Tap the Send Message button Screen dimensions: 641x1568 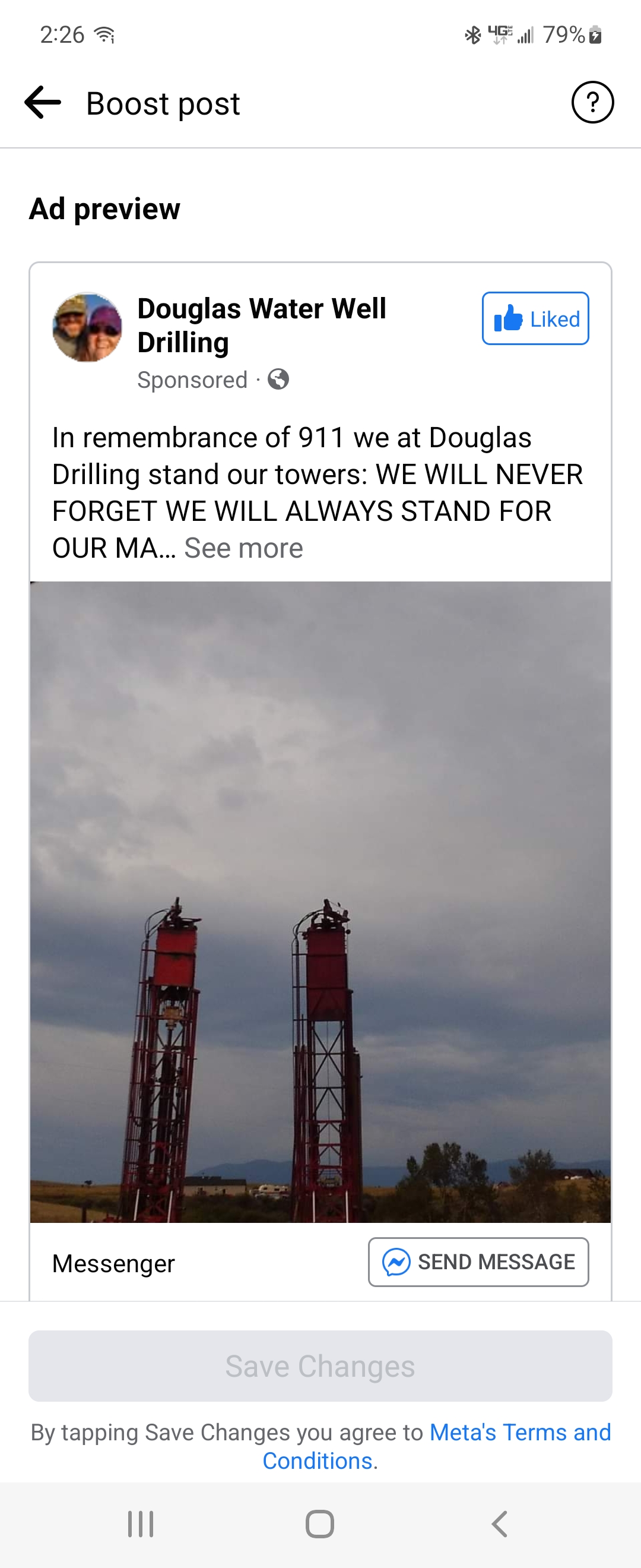pyautogui.click(x=478, y=1262)
